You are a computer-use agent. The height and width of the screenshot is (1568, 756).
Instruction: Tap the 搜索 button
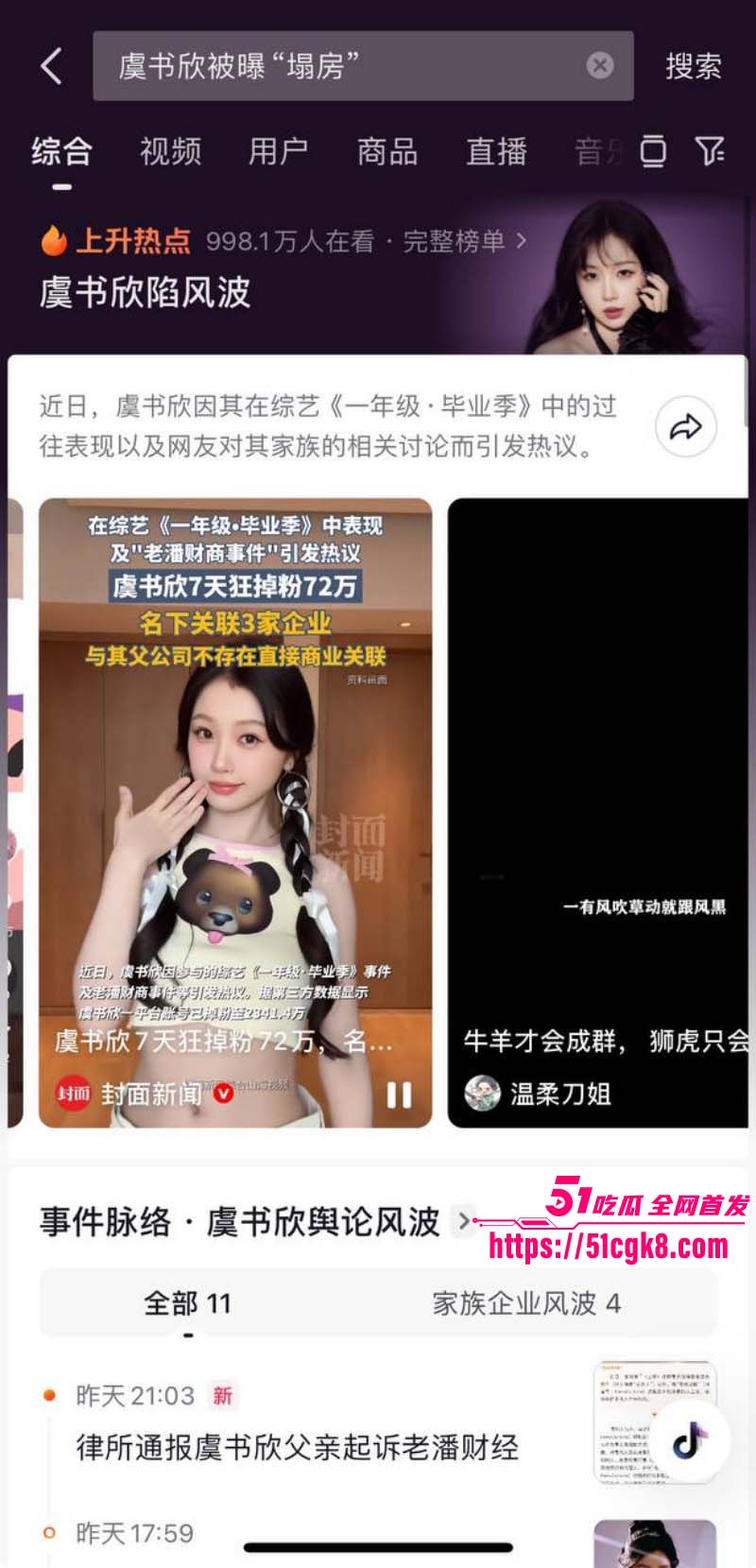[693, 66]
